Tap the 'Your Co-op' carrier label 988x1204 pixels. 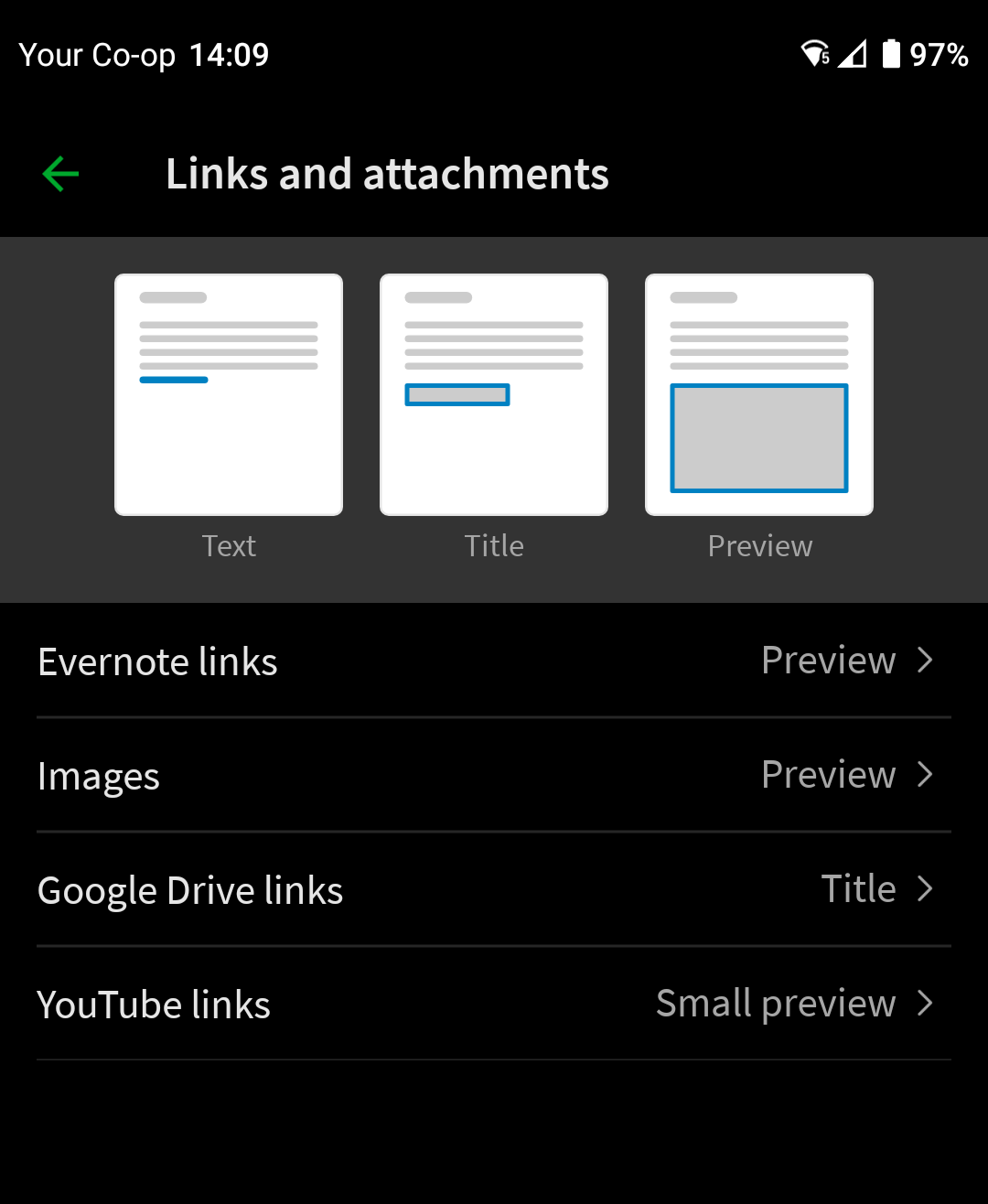[96, 55]
